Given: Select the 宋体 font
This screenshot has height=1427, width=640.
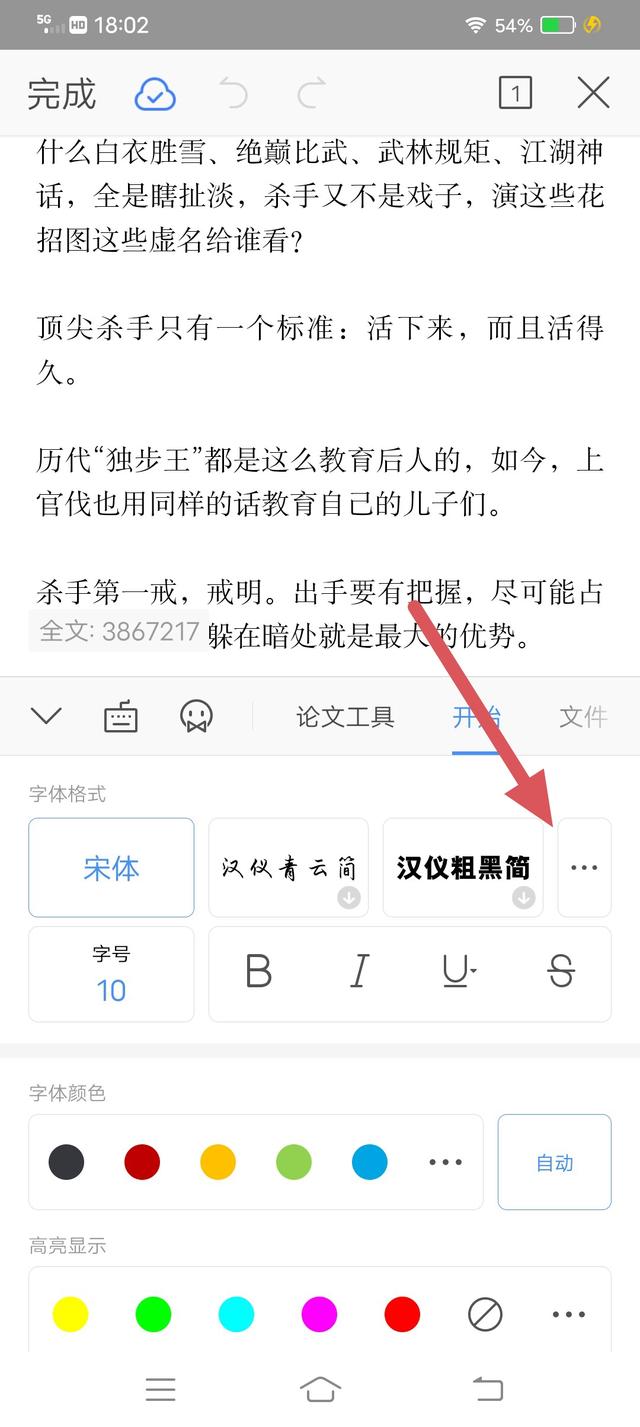Looking at the screenshot, I should [x=111, y=868].
